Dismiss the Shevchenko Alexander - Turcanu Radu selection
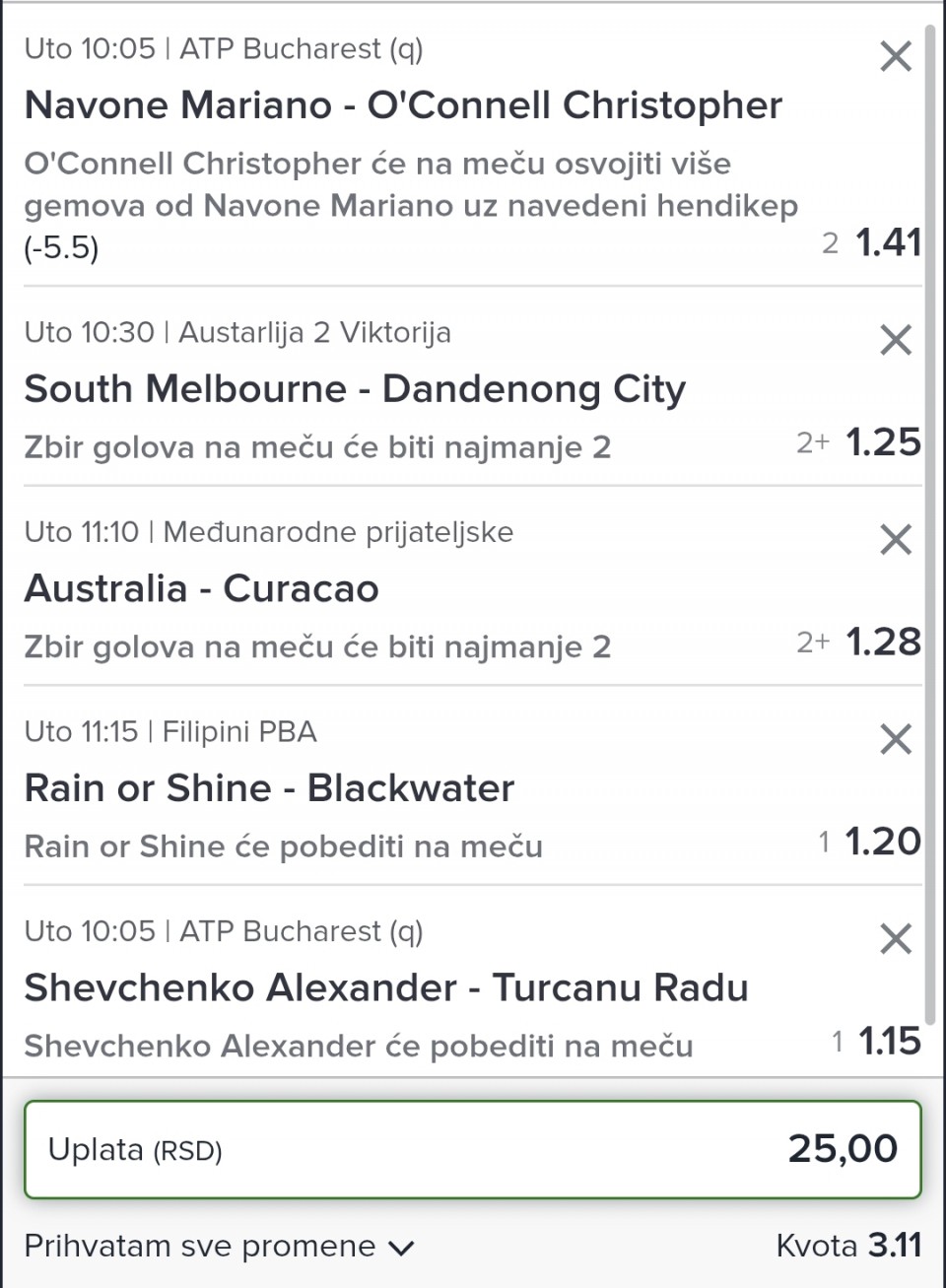This screenshot has height=1288, width=946. click(x=895, y=938)
